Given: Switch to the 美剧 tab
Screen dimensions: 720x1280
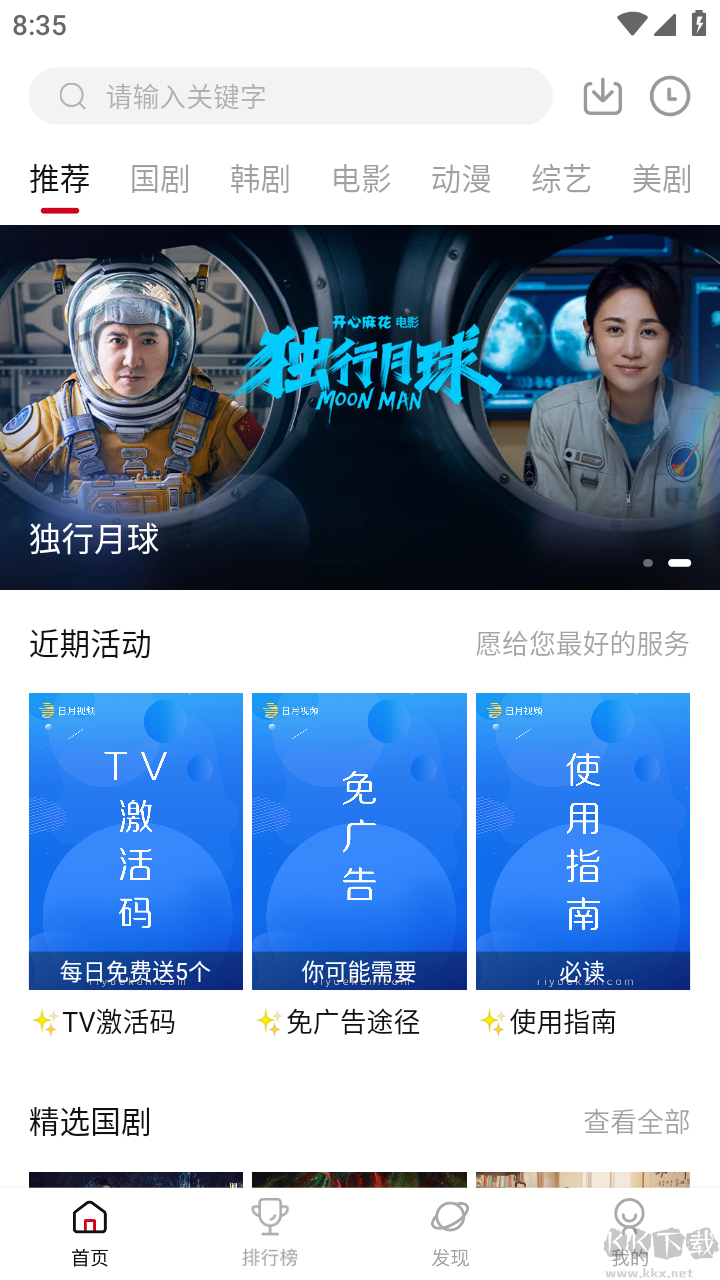Looking at the screenshot, I should click(x=661, y=180).
